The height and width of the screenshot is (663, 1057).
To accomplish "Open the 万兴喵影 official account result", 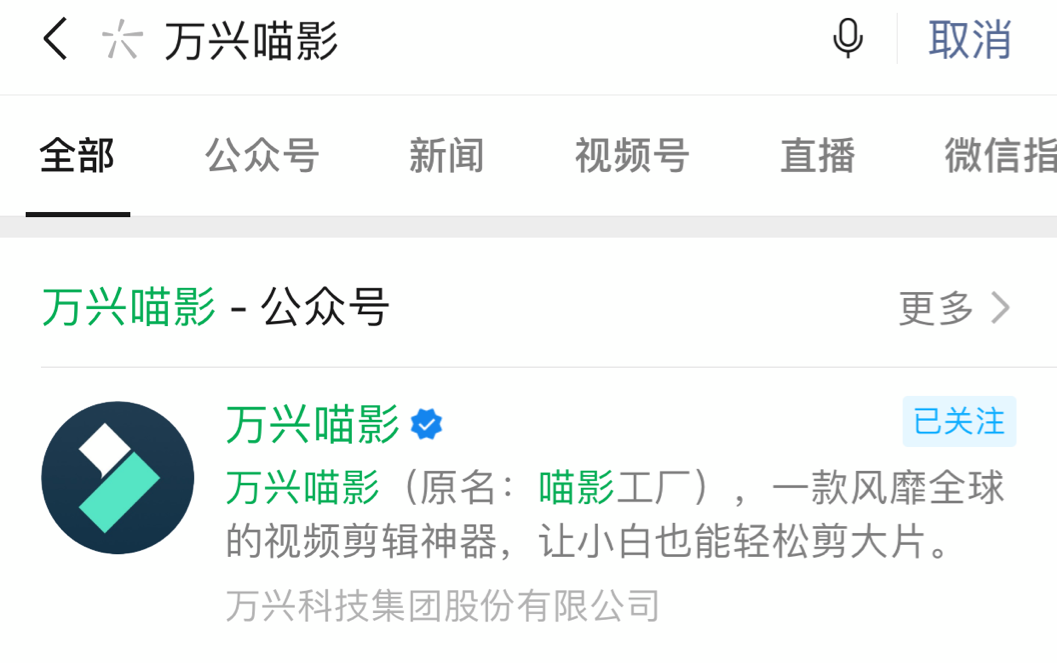I will [311, 424].
